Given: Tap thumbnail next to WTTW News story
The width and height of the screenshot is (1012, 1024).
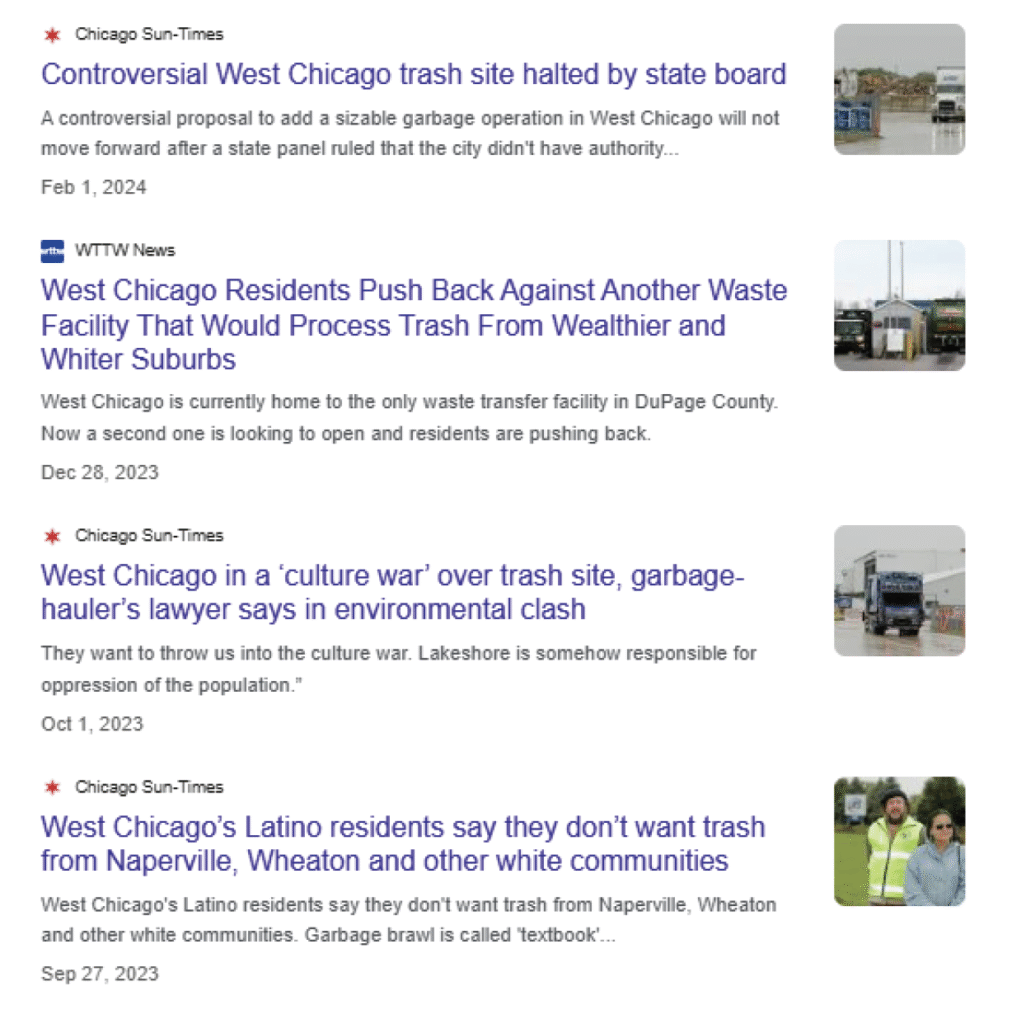Looking at the screenshot, I should [x=899, y=305].
